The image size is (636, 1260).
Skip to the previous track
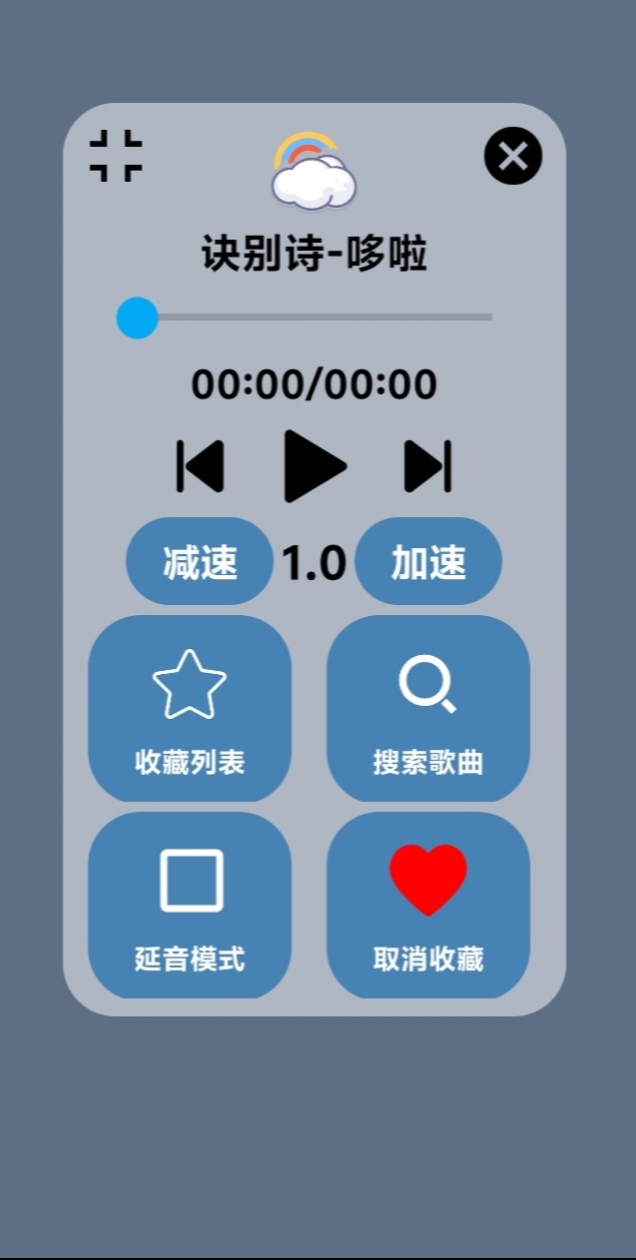(200, 466)
